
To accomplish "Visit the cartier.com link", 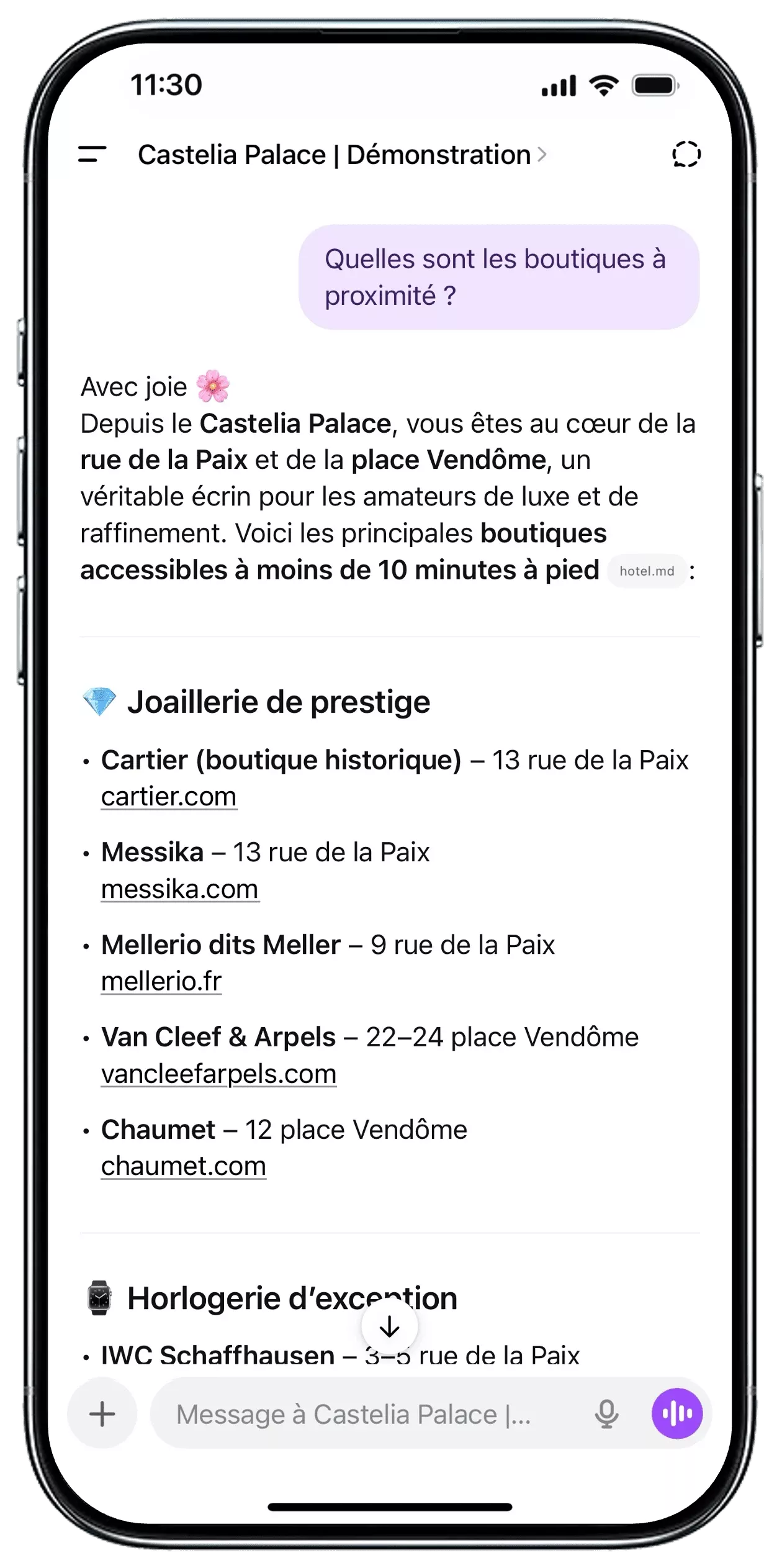I will click(169, 797).
